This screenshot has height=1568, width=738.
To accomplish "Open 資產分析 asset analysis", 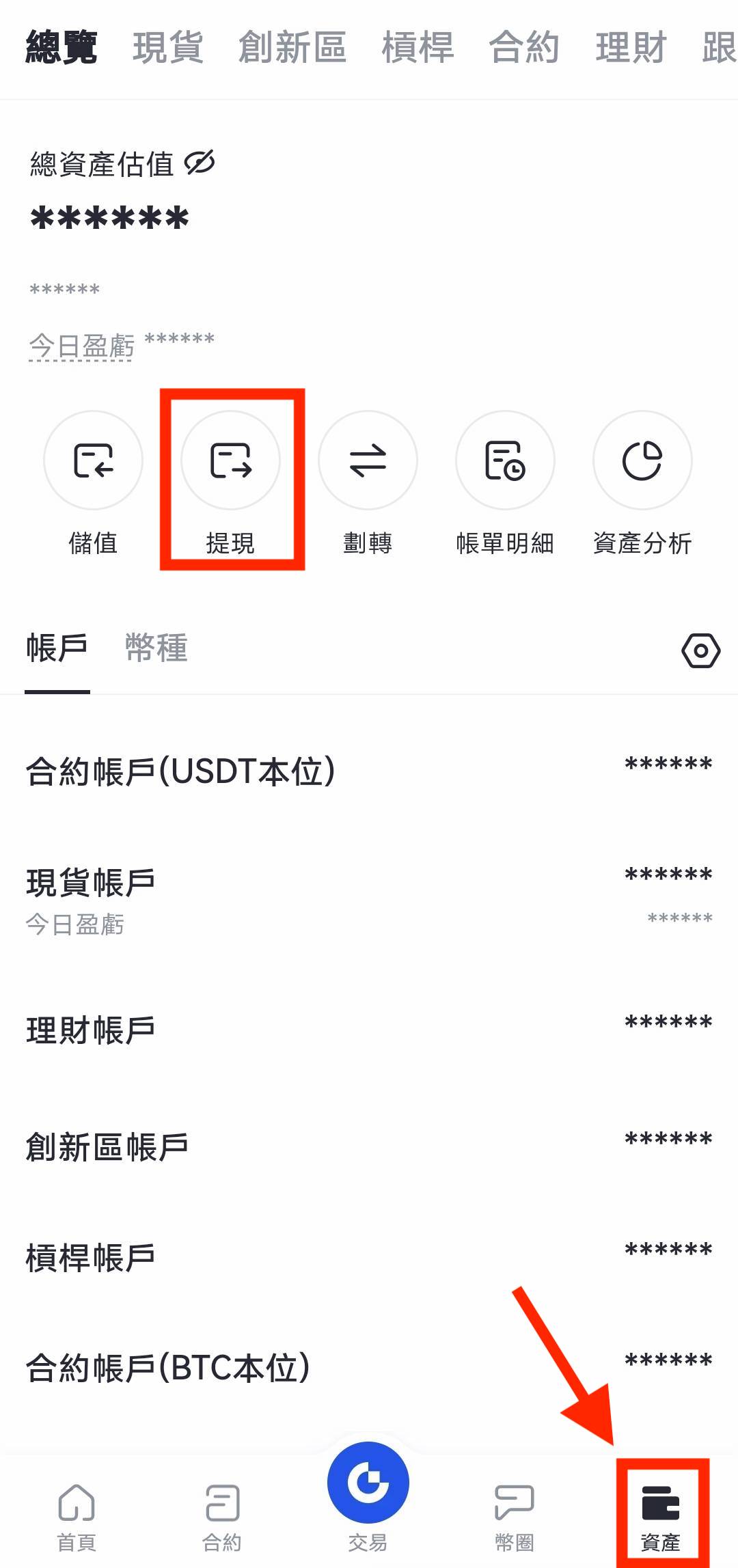I will tap(643, 460).
